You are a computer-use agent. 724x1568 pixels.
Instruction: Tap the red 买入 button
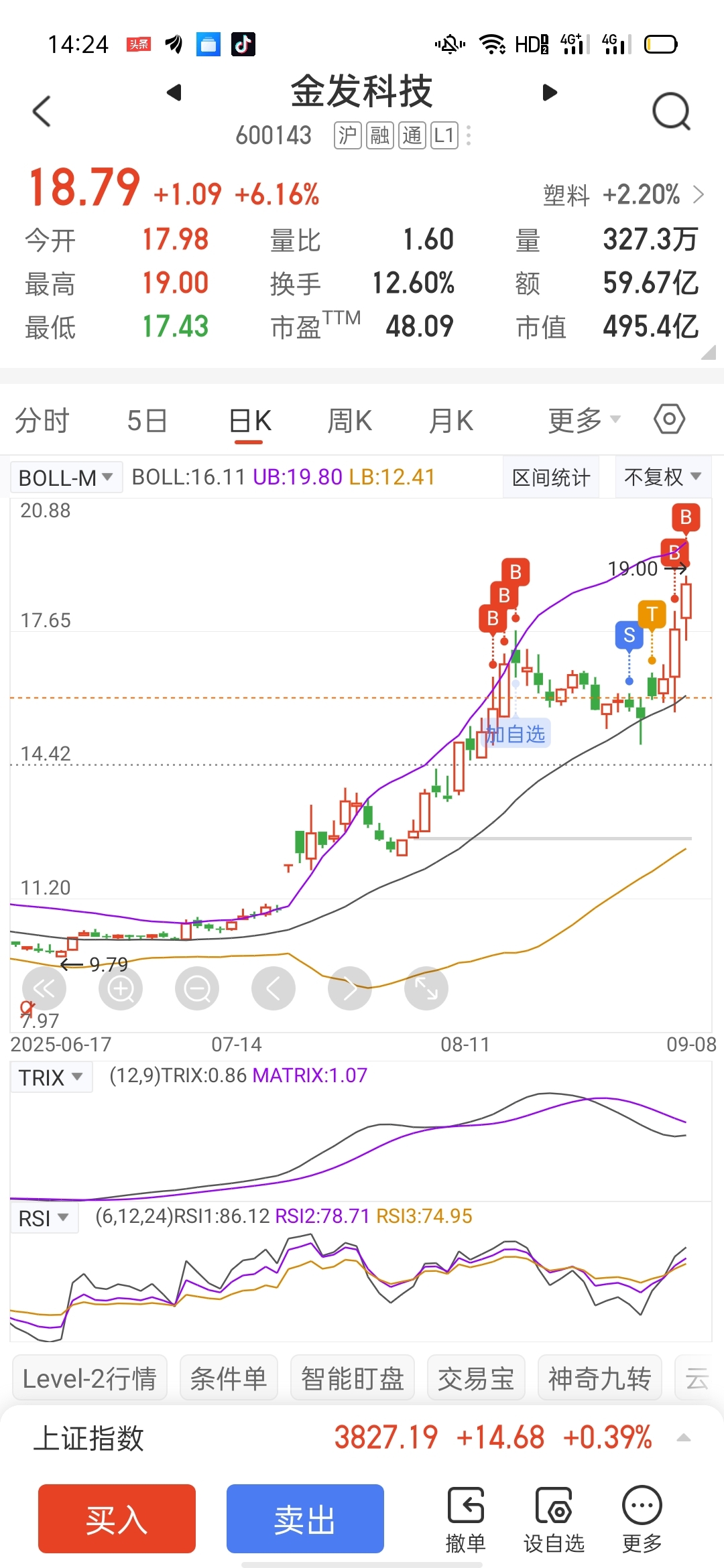(x=117, y=1518)
